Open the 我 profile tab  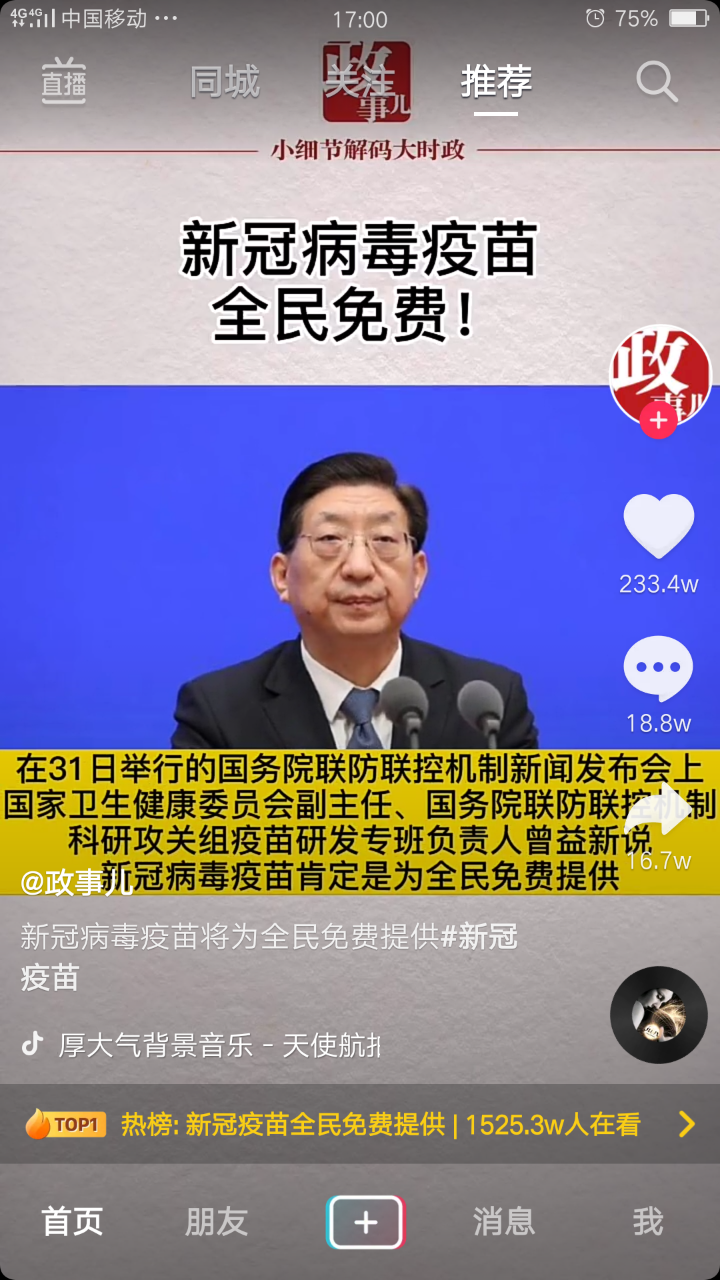(x=647, y=1221)
